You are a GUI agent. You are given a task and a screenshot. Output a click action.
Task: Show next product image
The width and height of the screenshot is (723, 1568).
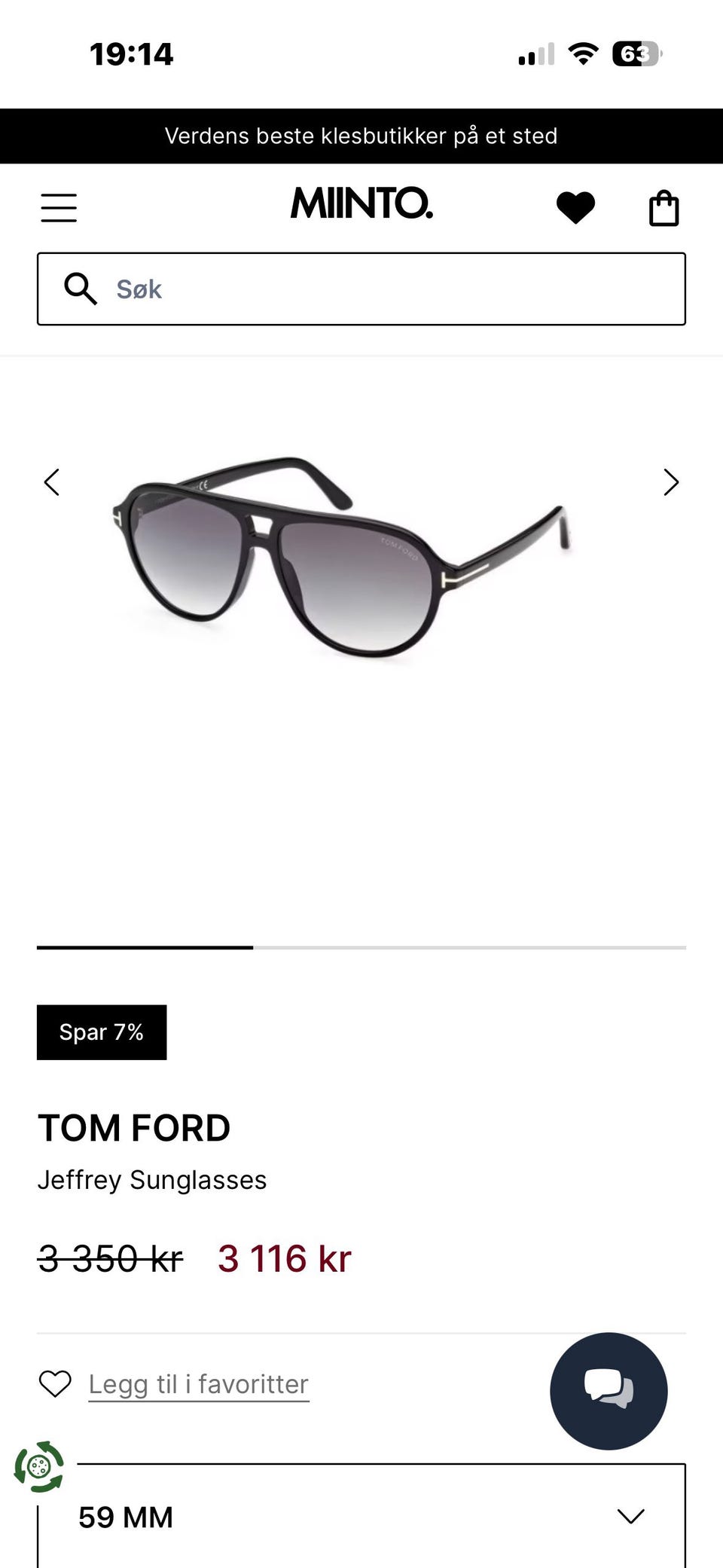tap(671, 482)
